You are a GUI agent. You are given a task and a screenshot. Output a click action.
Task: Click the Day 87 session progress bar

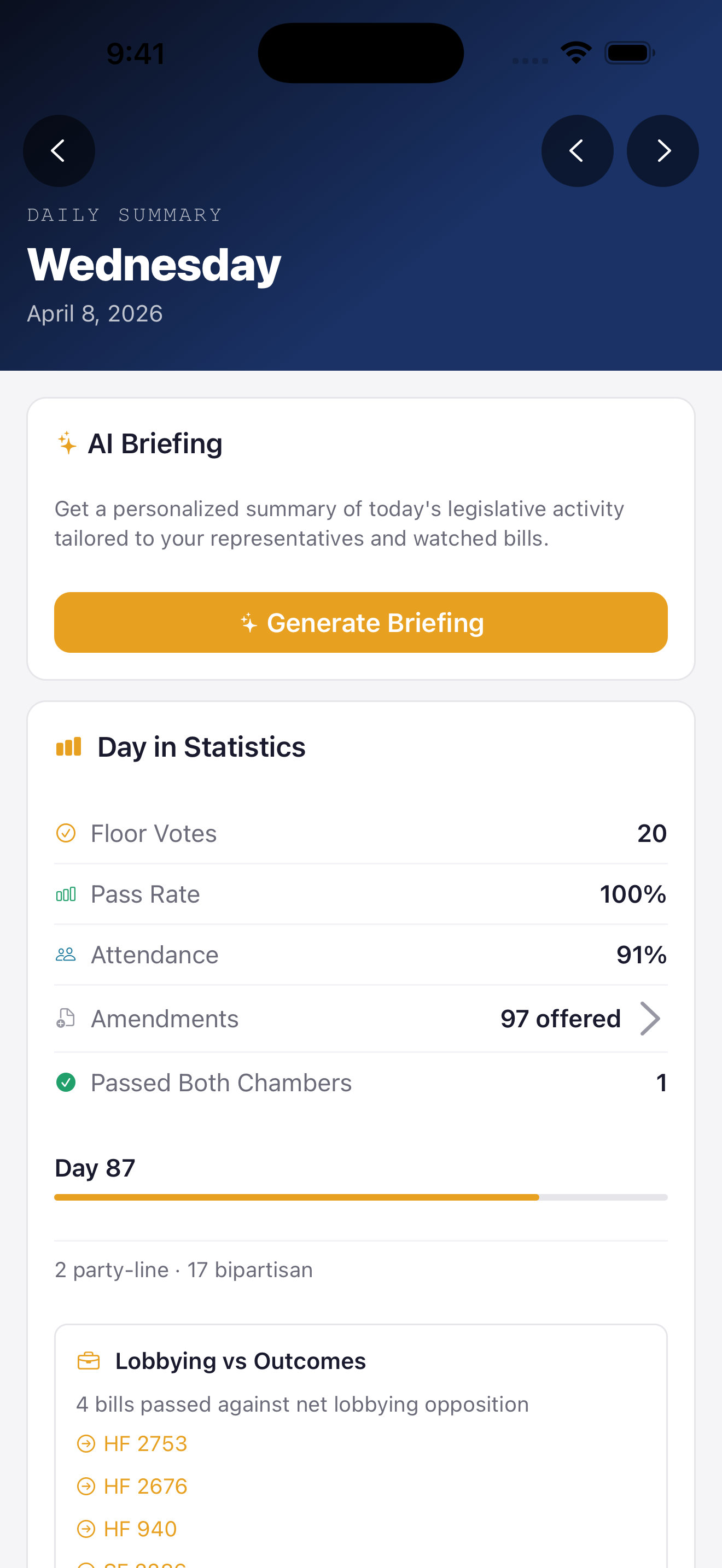pos(360,1197)
